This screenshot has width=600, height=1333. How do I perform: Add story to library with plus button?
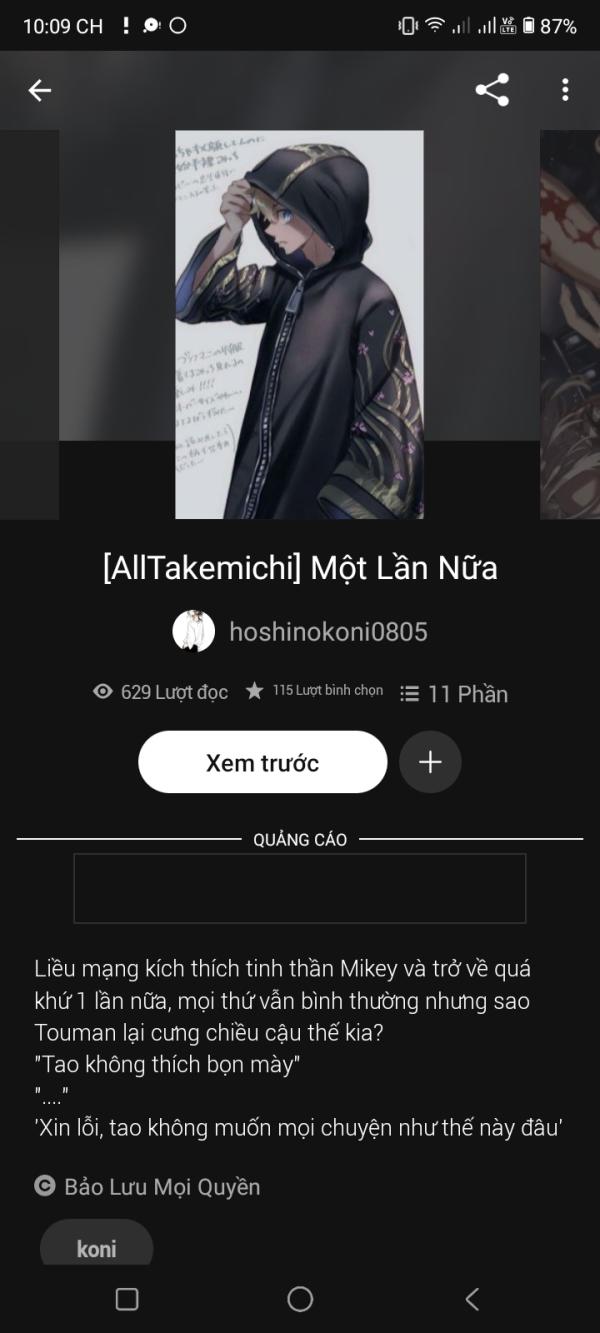[430, 762]
